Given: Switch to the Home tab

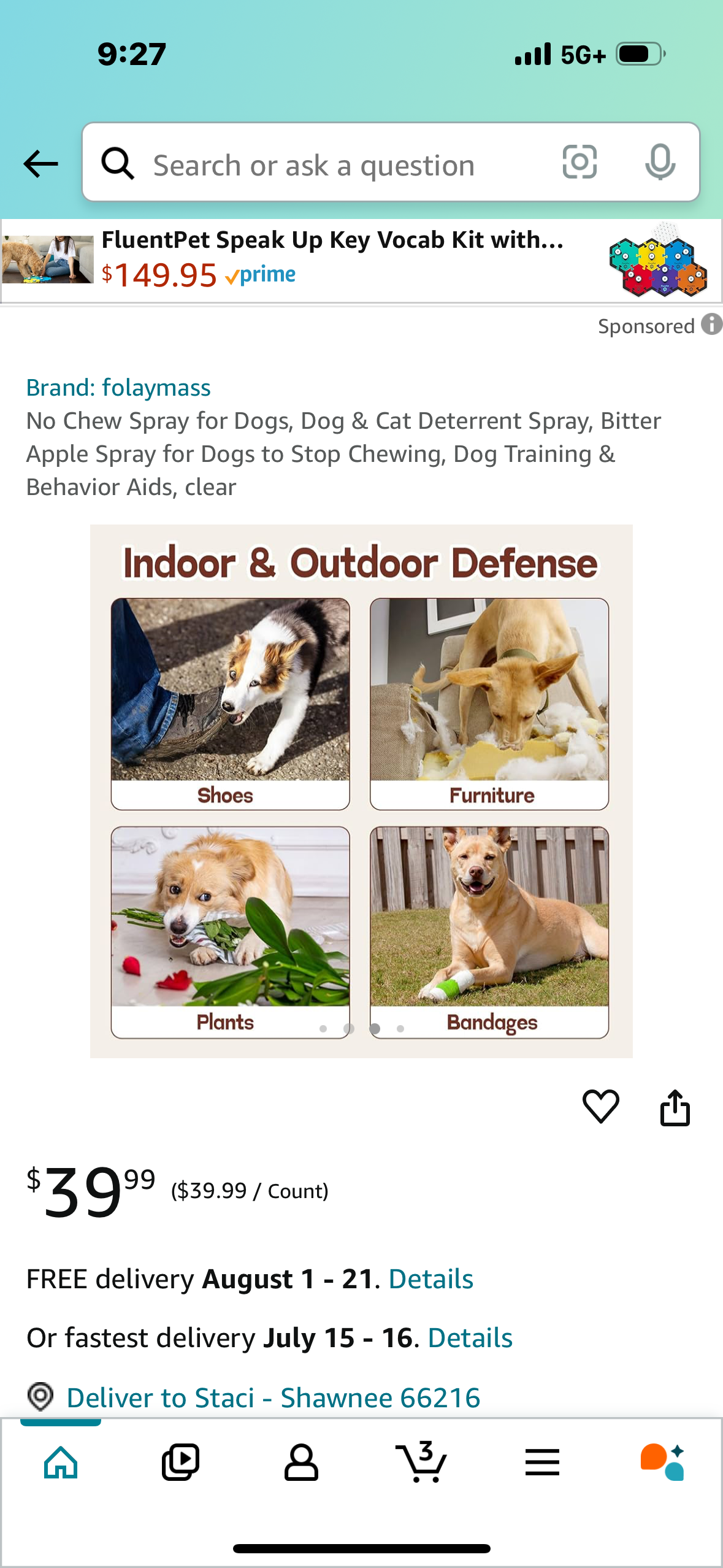Looking at the screenshot, I should click(x=61, y=1462).
